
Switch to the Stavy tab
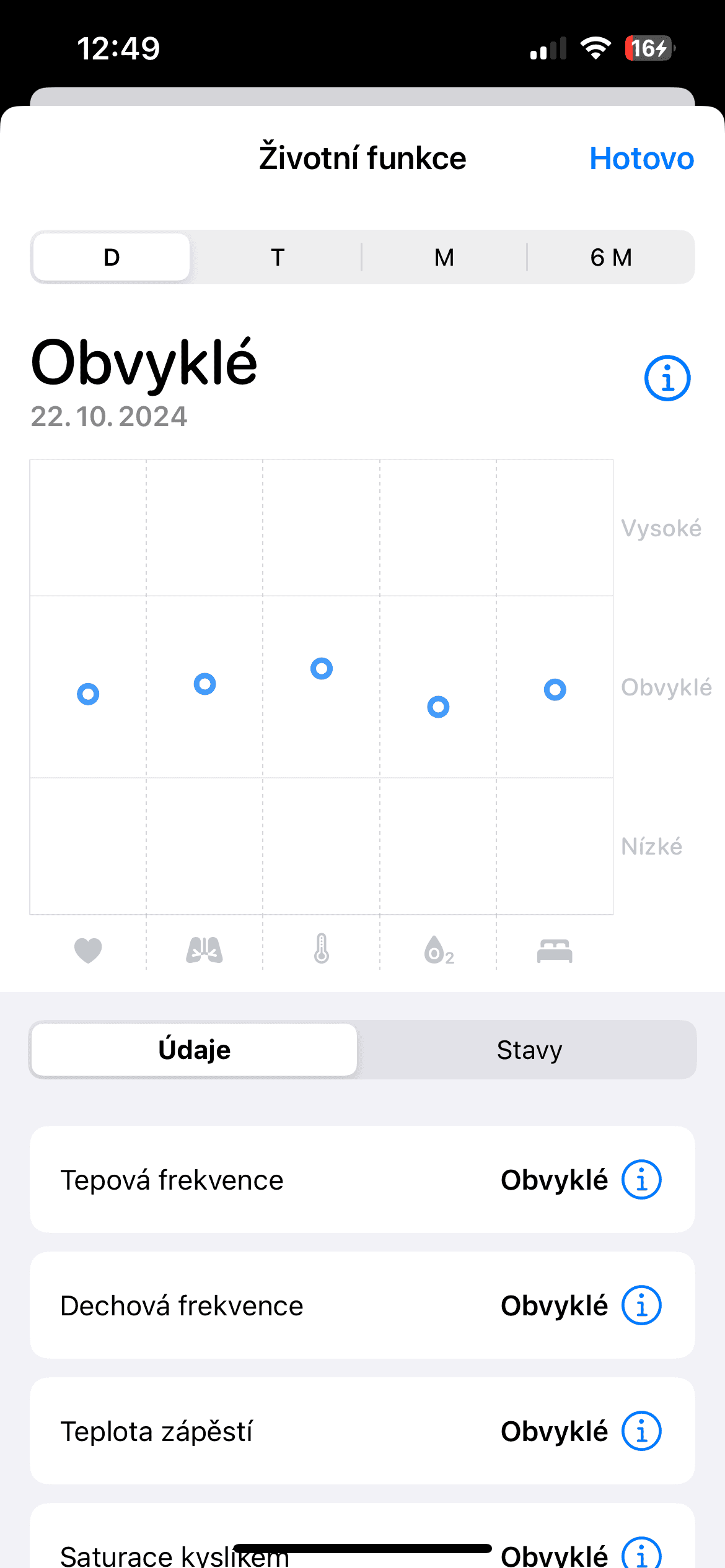coord(529,1050)
